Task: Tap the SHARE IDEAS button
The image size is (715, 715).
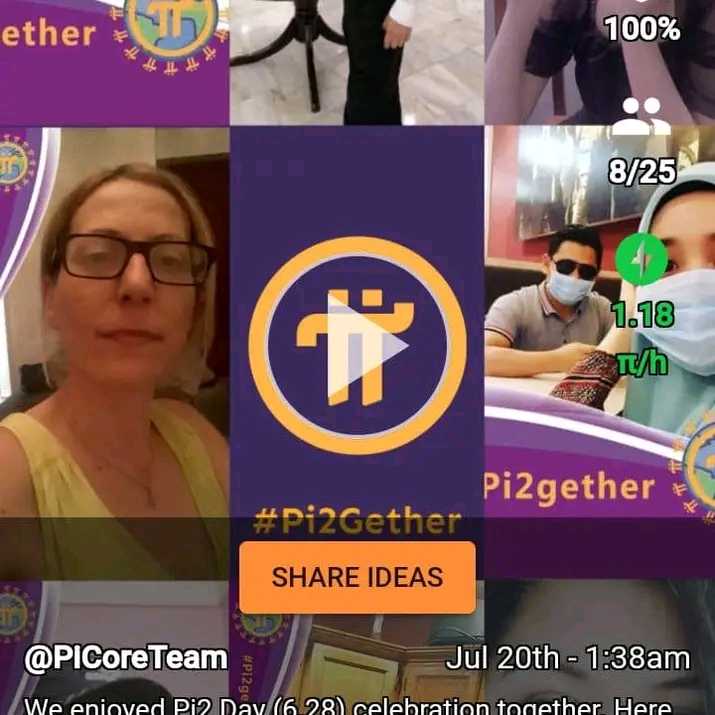Action: tap(357, 577)
